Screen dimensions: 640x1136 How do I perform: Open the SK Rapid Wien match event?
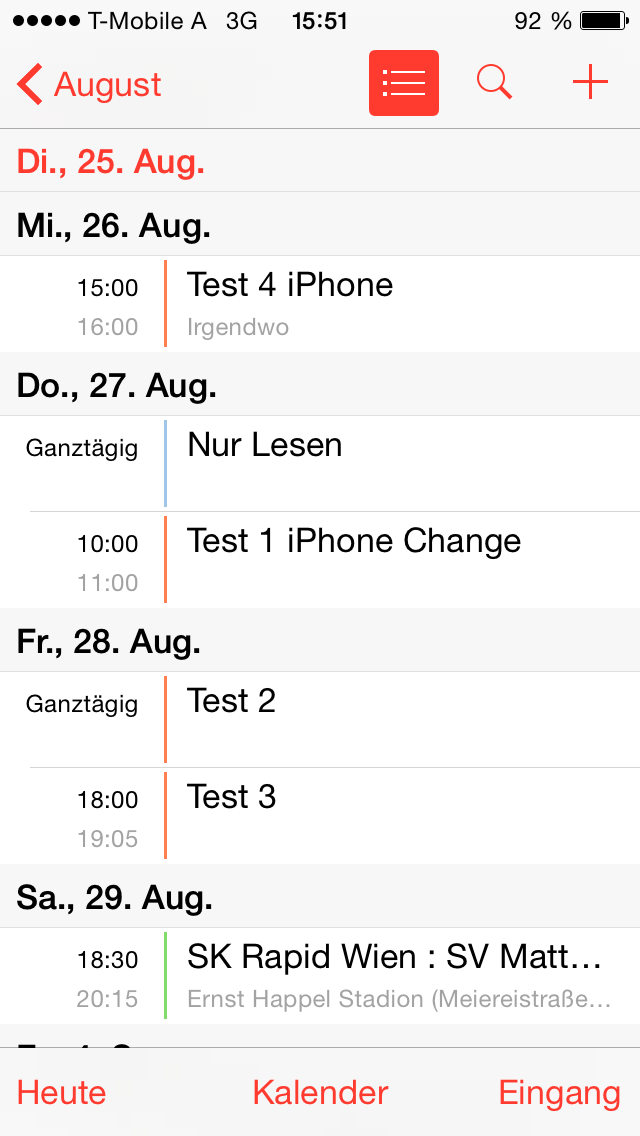tap(320, 976)
